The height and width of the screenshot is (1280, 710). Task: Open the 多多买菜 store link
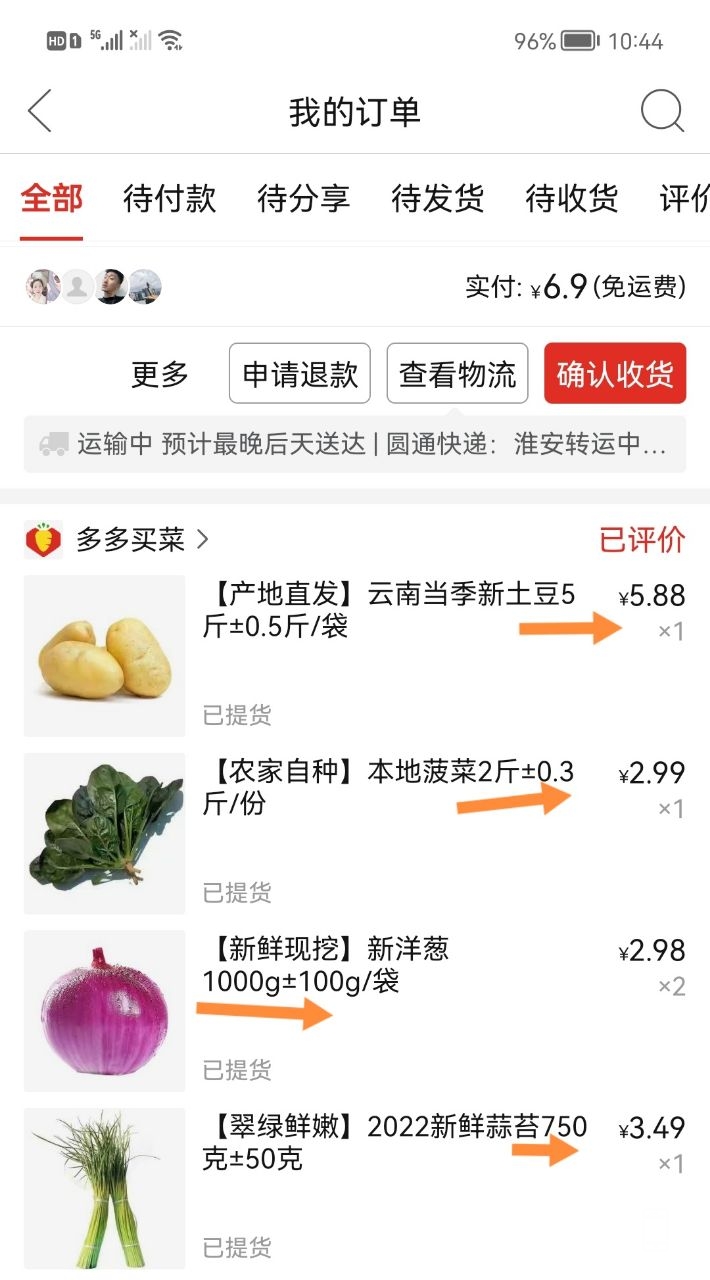130,540
